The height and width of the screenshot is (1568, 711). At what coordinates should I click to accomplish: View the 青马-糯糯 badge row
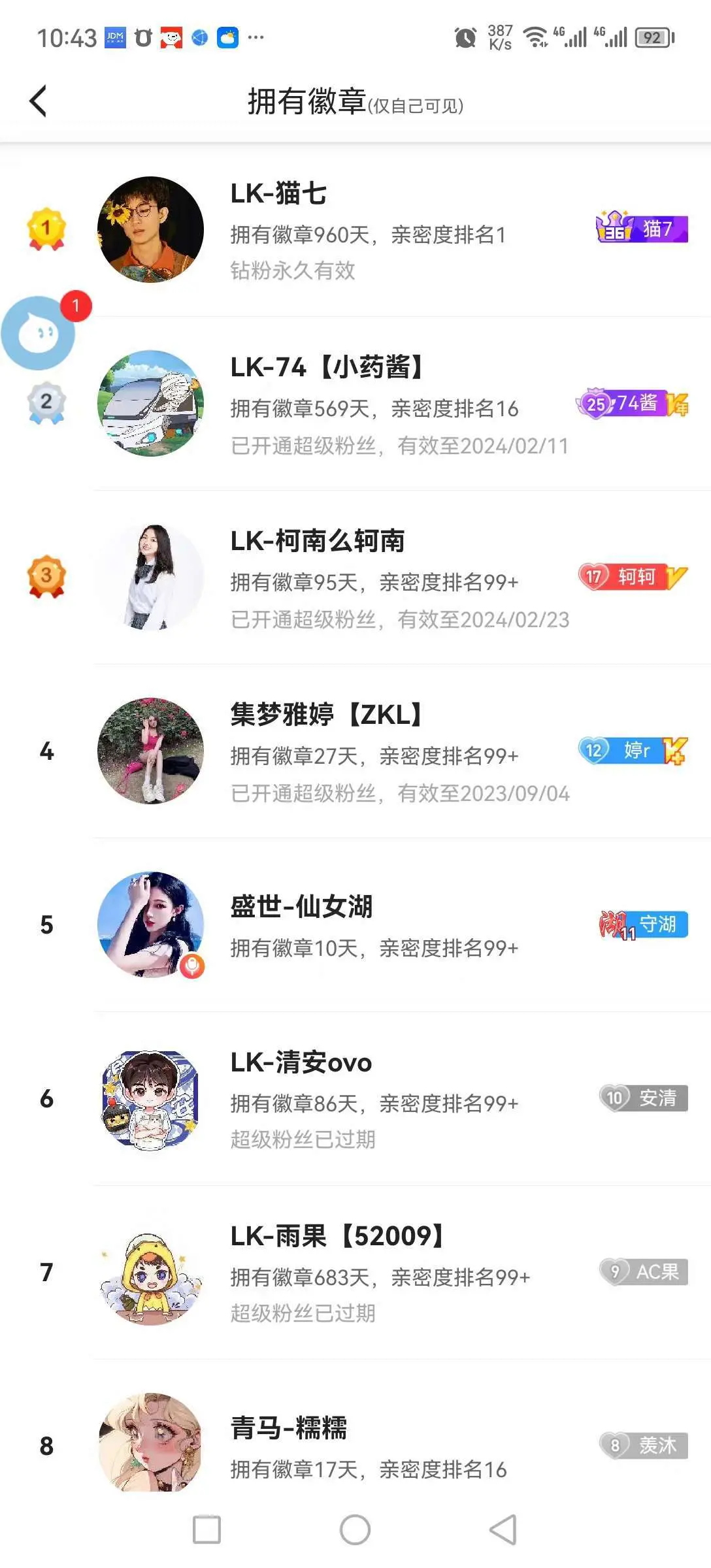(355, 1431)
